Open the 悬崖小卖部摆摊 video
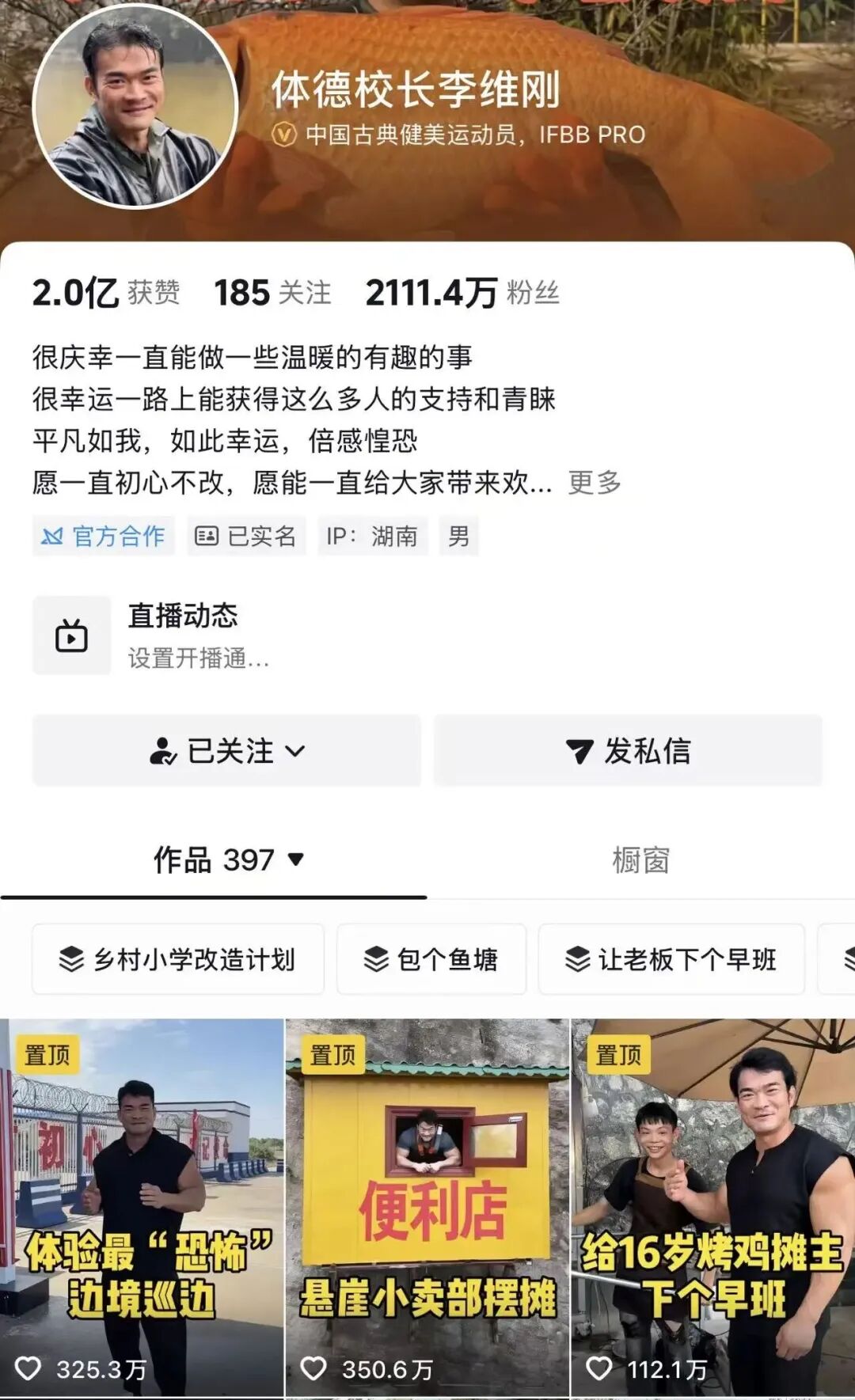 427,1207
